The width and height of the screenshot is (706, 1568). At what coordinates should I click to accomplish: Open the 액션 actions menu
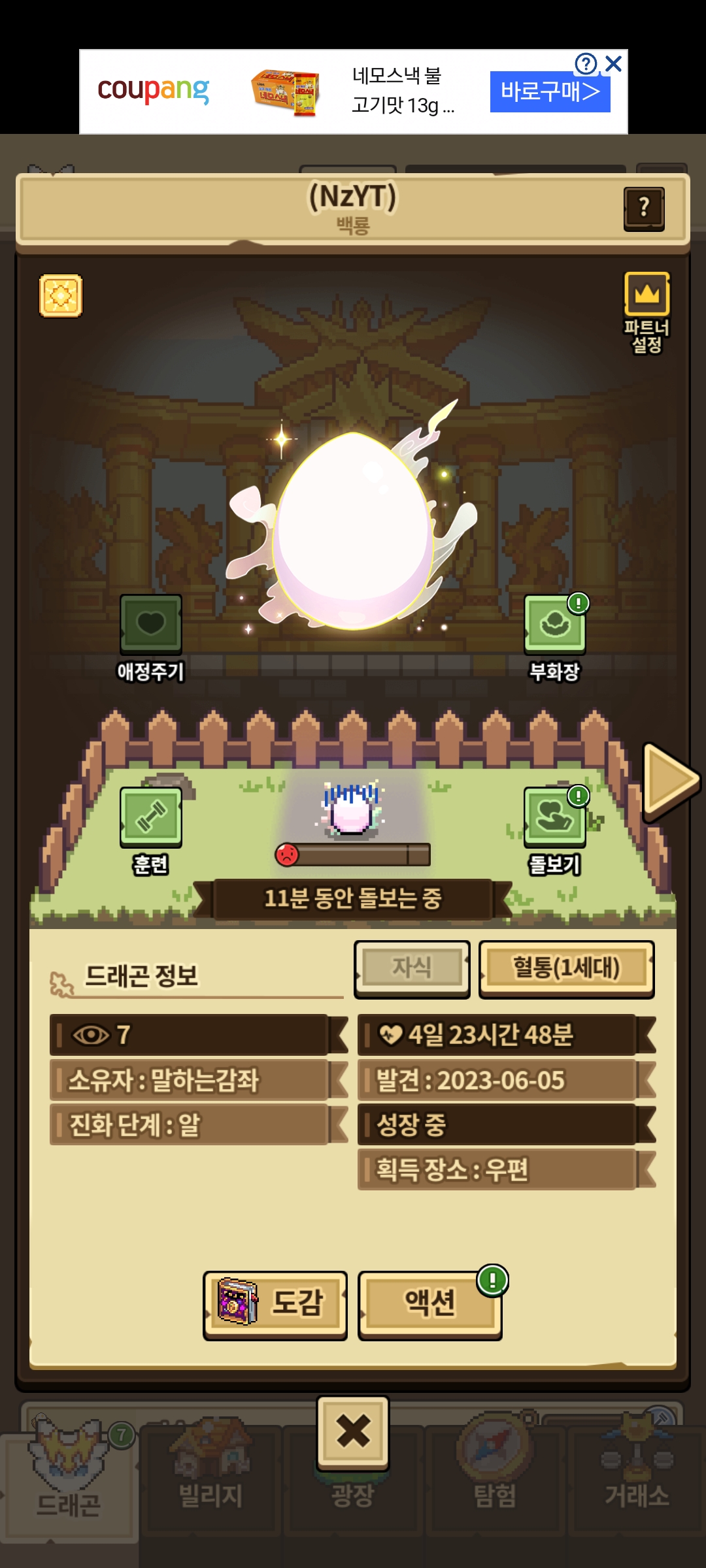coord(430,1305)
